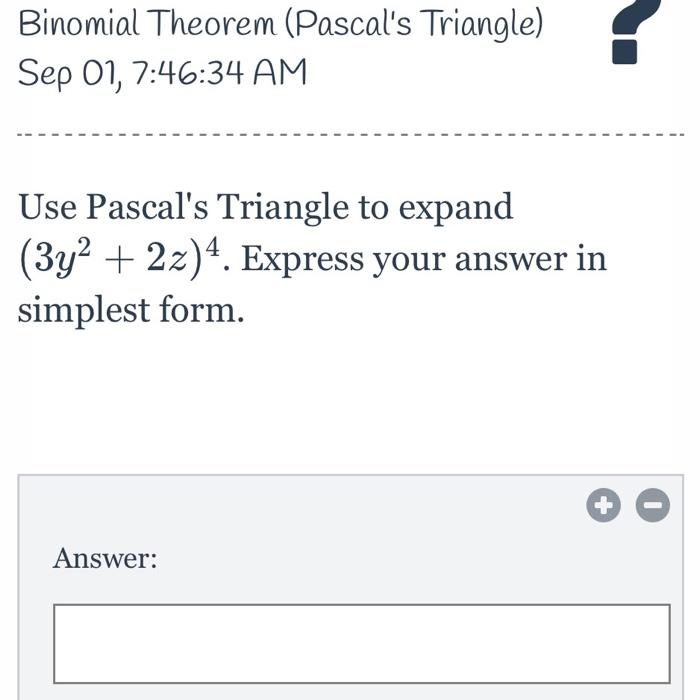Tap the minus icon above the answer
Image resolution: width=700 pixels, height=700 pixels.
click(653, 507)
